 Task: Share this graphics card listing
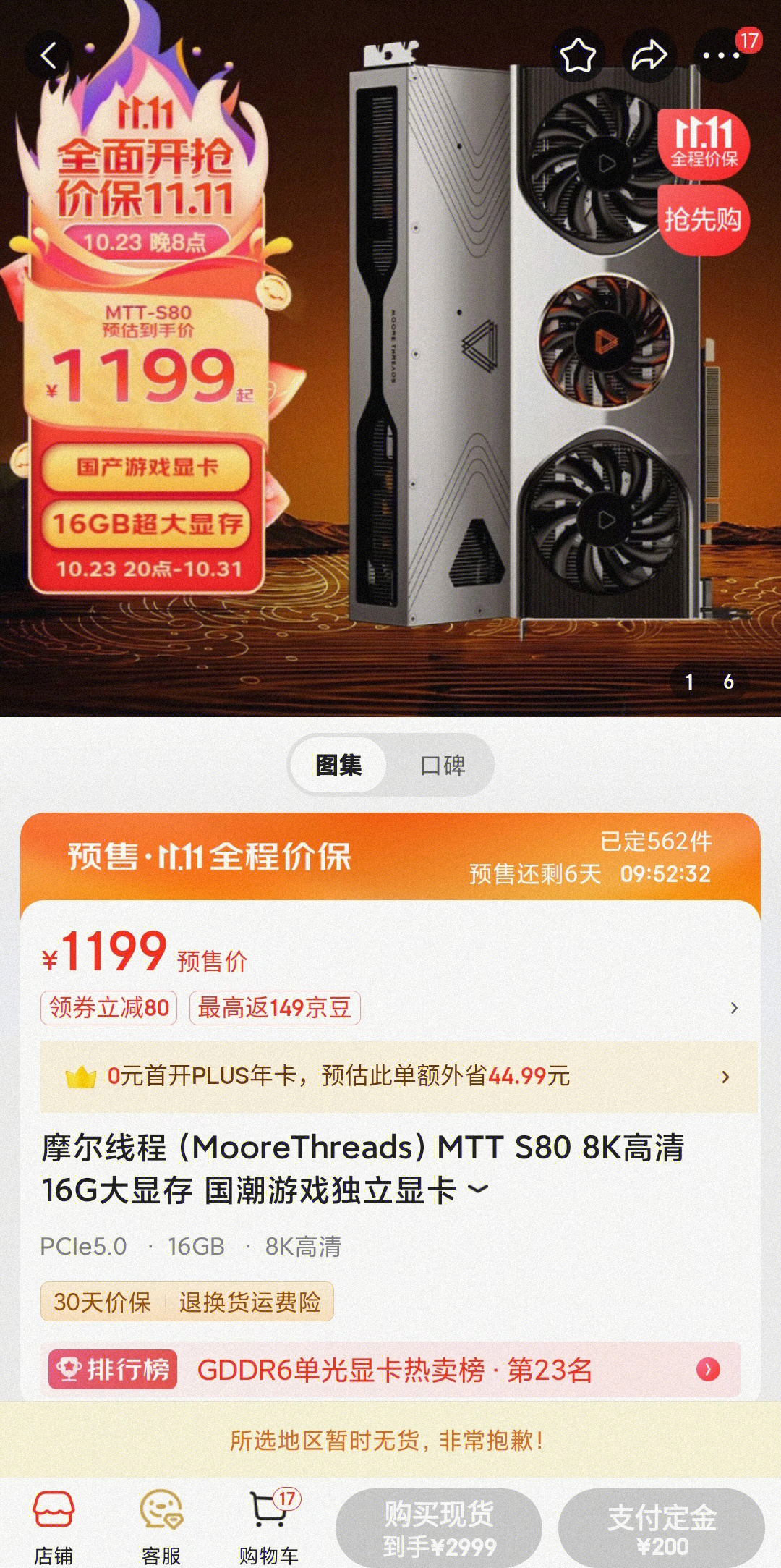649,56
